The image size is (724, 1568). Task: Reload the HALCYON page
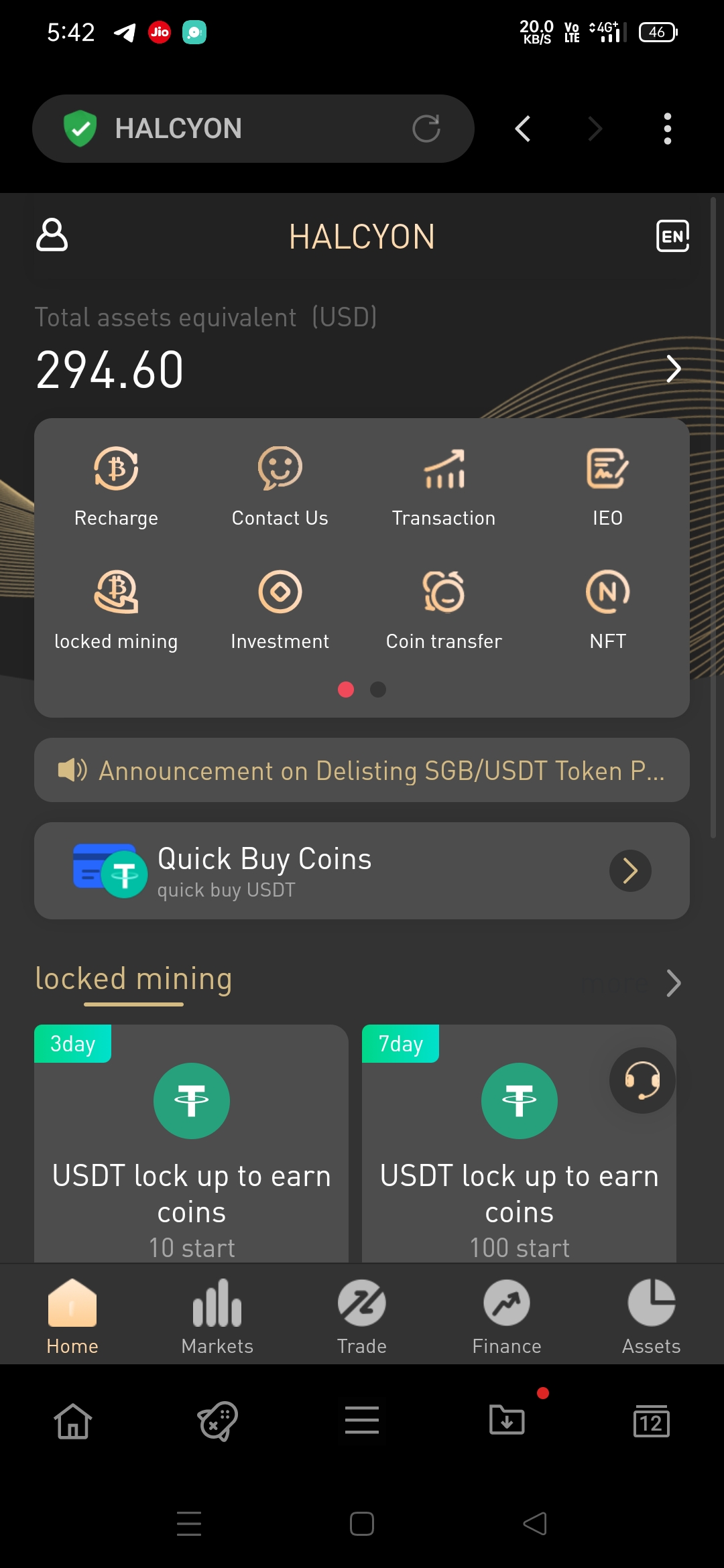point(426,129)
